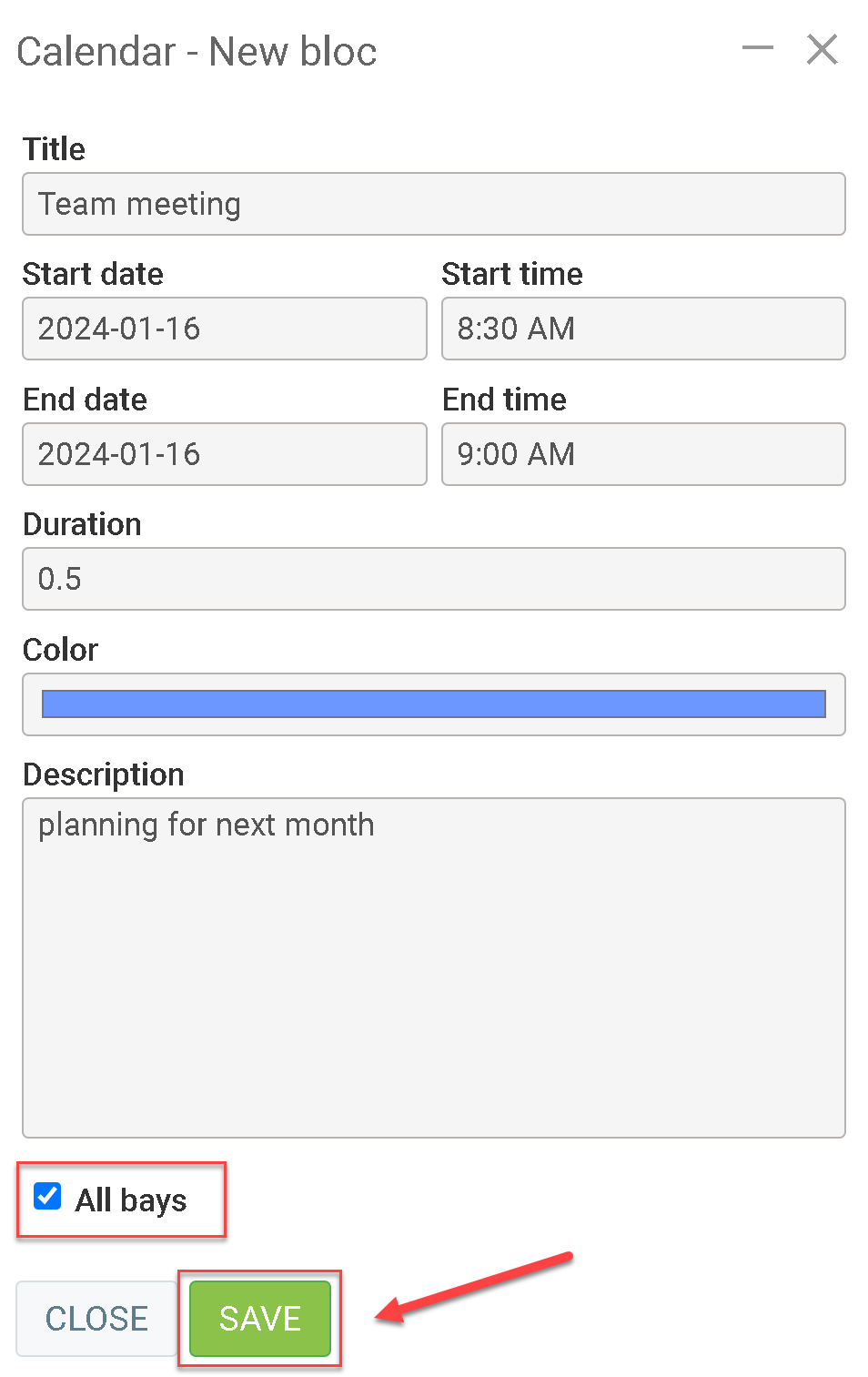This screenshot has width=868, height=1377.
Task: Tap the CLOSE button
Action: point(96,1319)
